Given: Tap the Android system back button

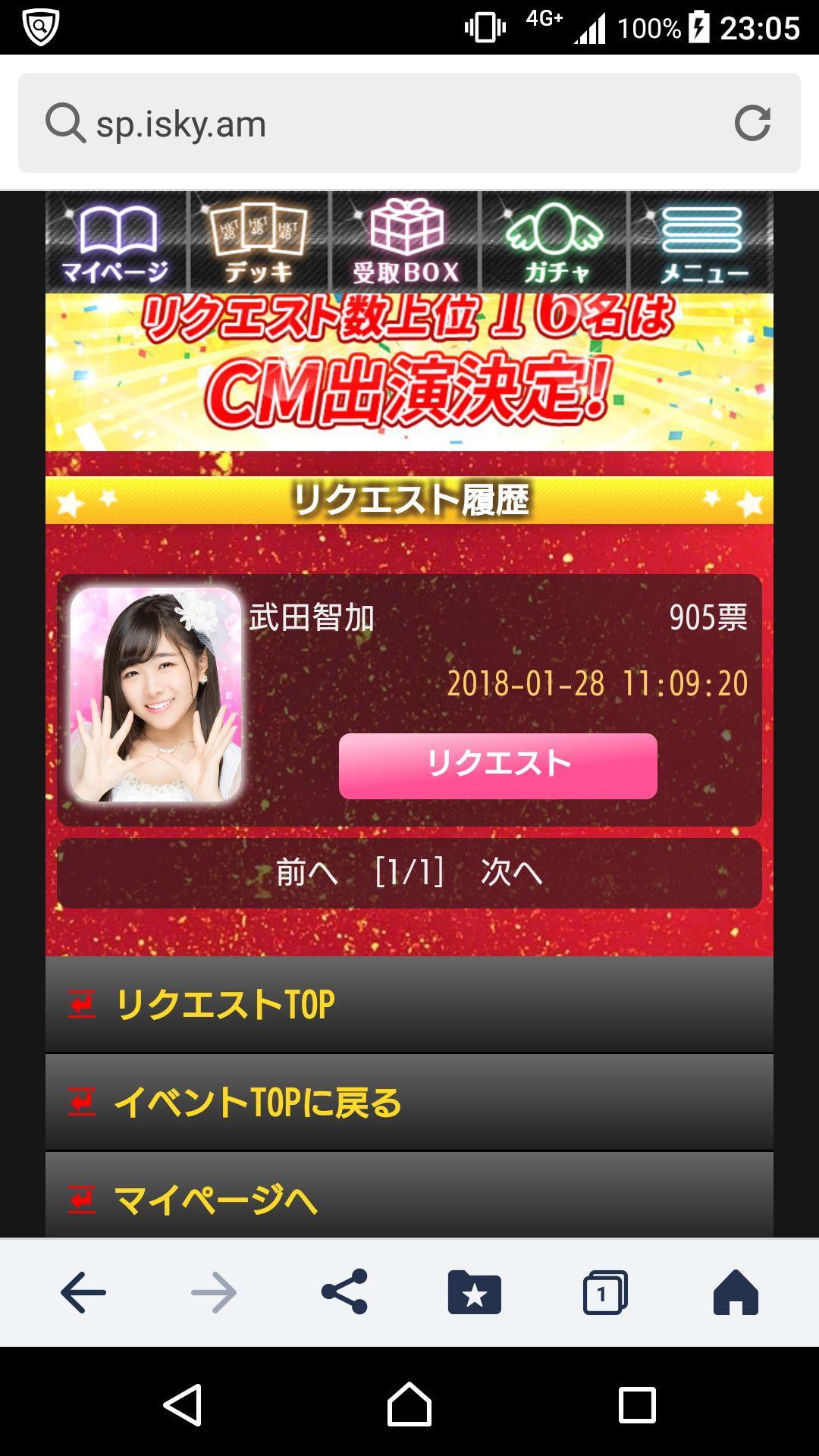Looking at the screenshot, I should pos(183,1405).
